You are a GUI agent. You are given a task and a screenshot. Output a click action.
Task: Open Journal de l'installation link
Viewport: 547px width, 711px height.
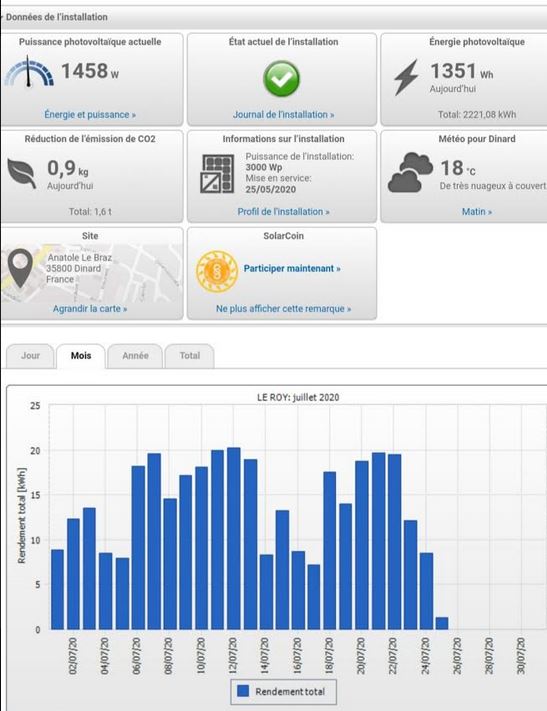tap(283, 115)
